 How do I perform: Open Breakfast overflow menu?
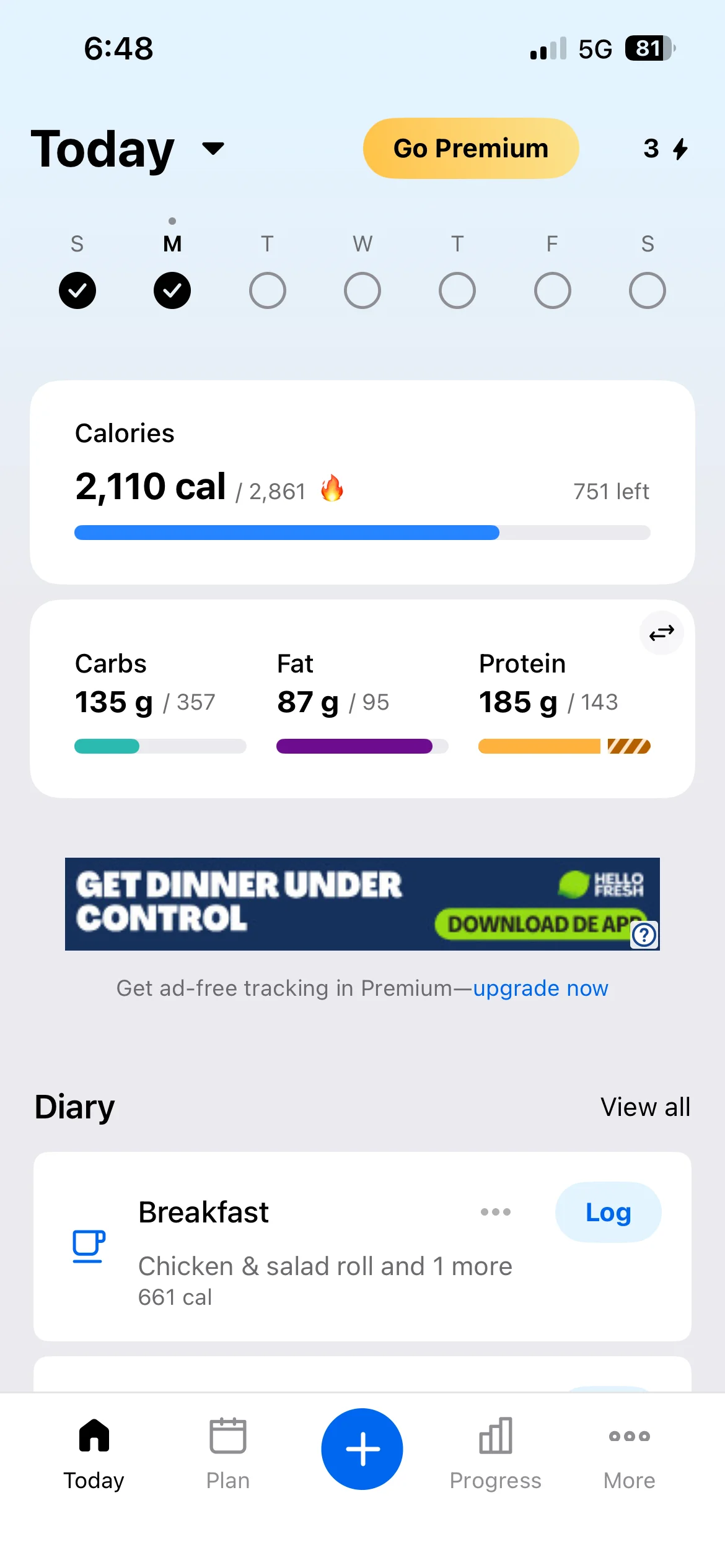click(x=495, y=1212)
